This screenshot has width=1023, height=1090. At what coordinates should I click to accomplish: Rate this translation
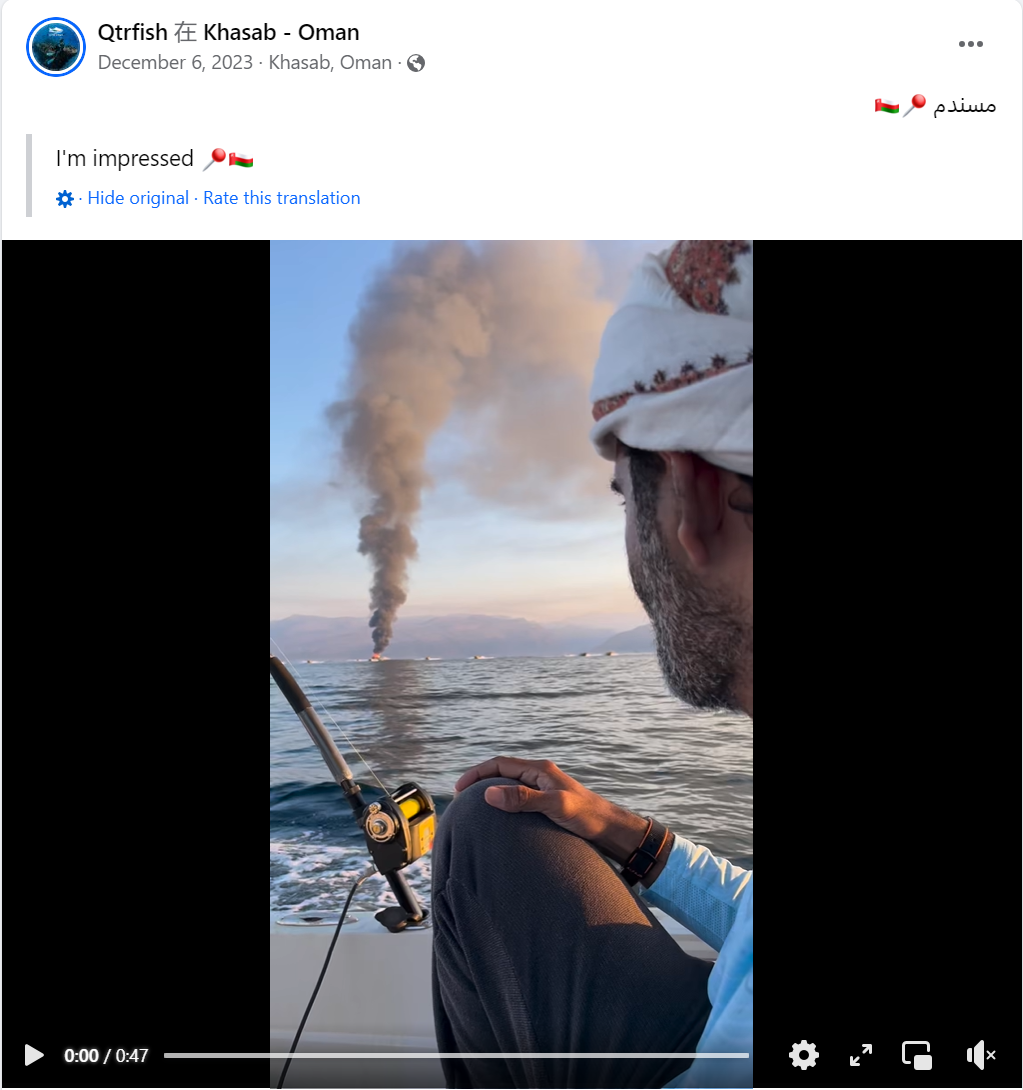281,198
